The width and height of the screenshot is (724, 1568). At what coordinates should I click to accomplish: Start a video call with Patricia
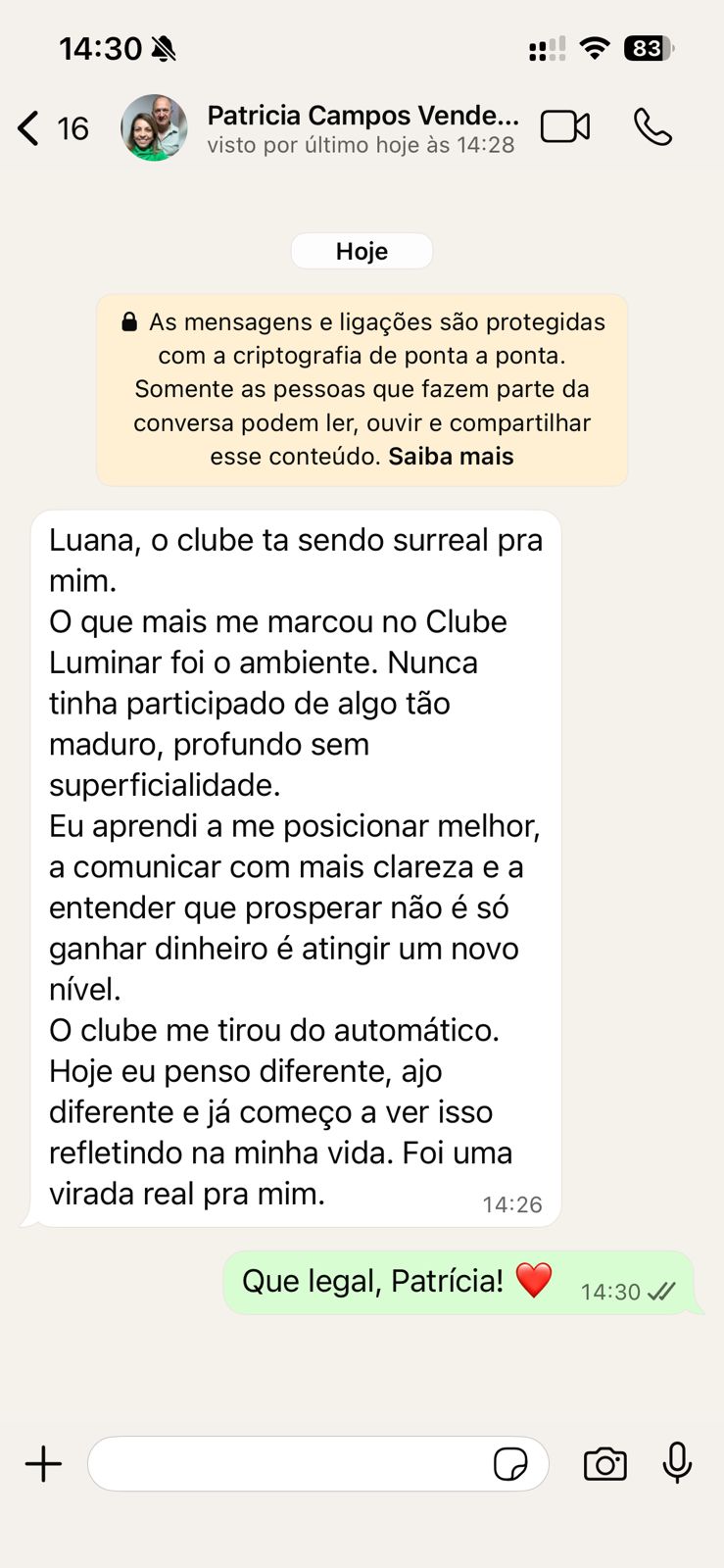point(565,127)
